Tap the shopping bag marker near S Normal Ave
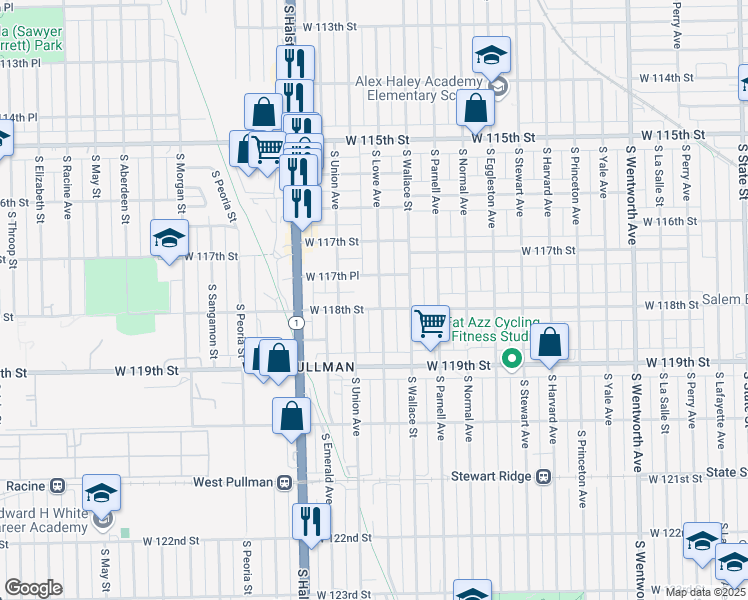 tap(475, 108)
